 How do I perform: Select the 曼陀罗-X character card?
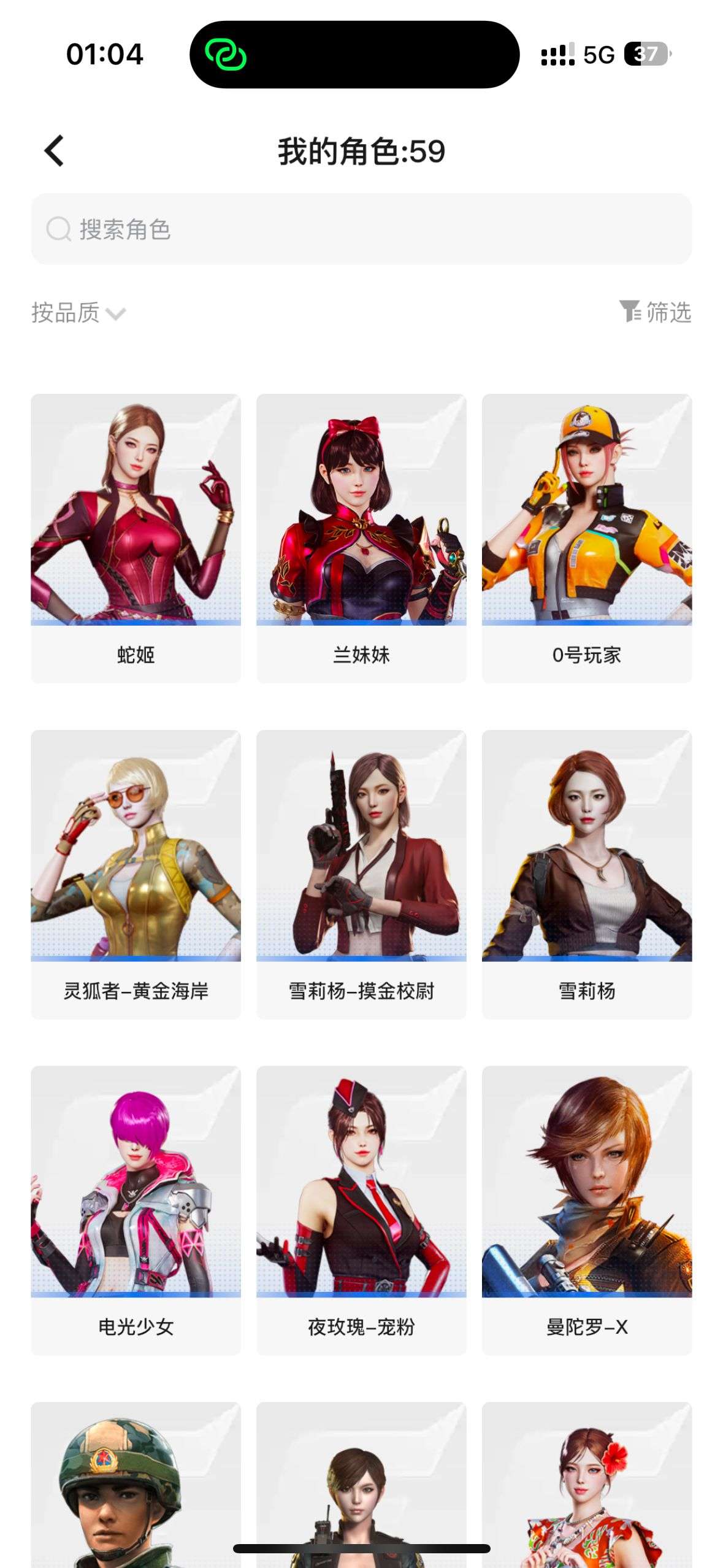click(587, 1210)
